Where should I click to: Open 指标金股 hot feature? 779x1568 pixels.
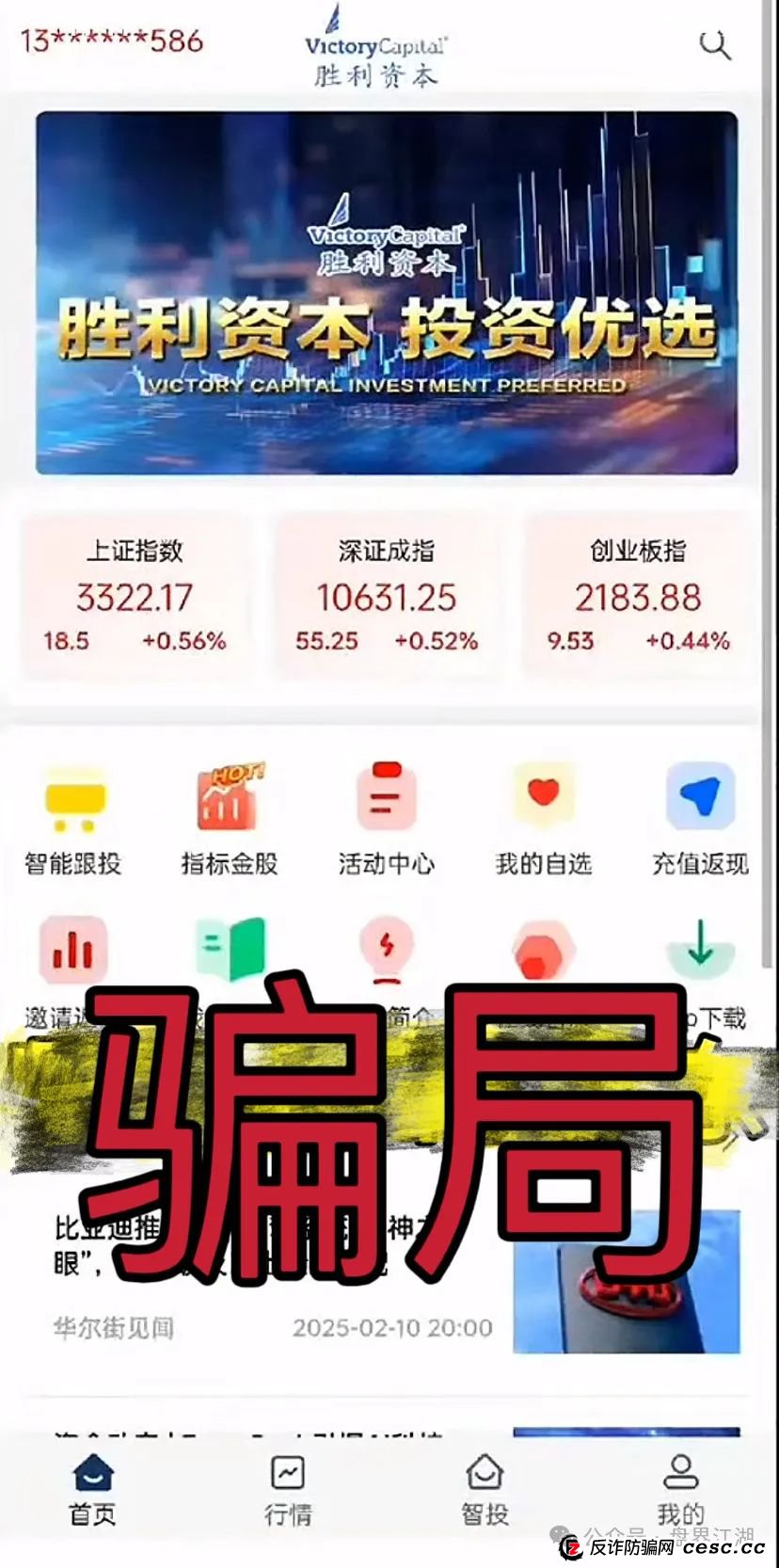click(230, 820)
